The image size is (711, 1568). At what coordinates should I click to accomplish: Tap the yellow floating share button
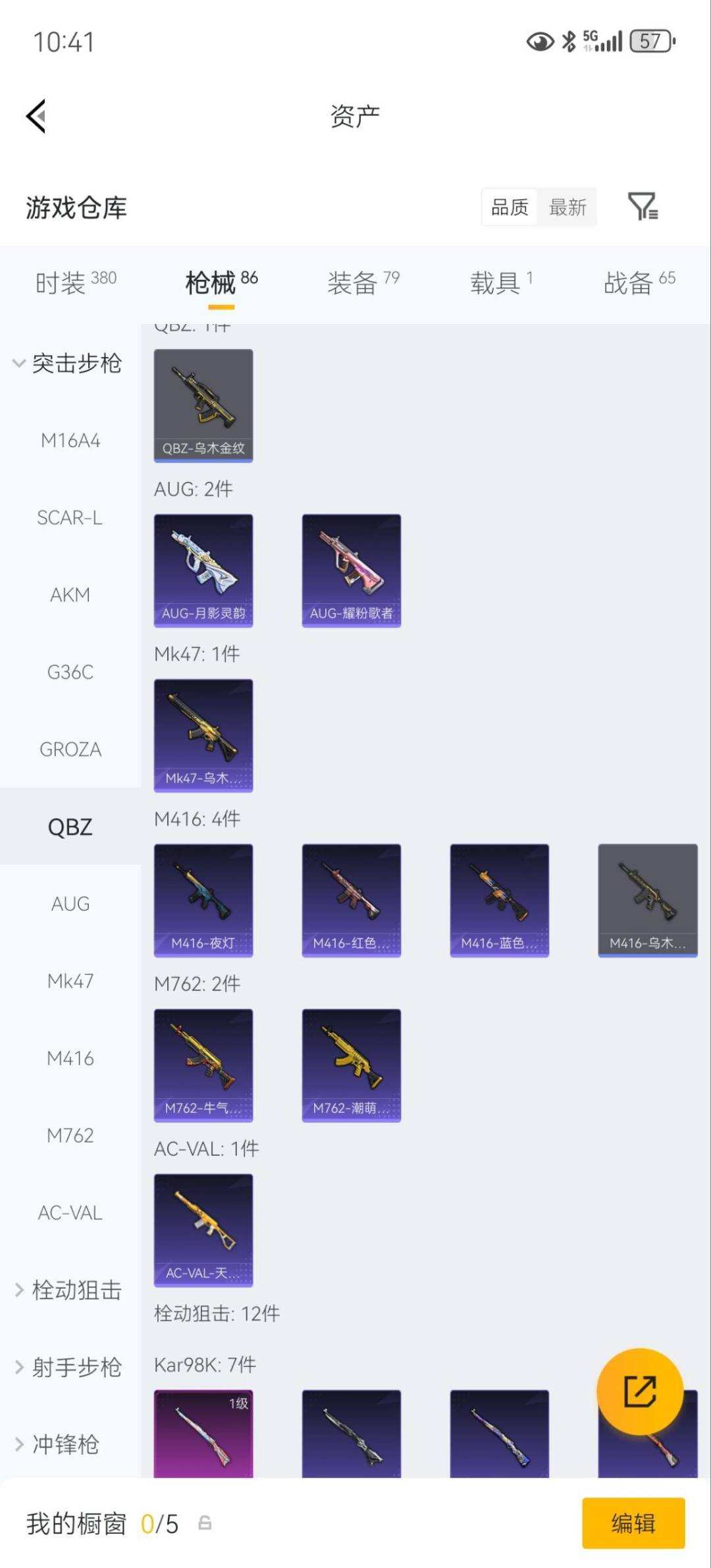[x=639, y=1392]
